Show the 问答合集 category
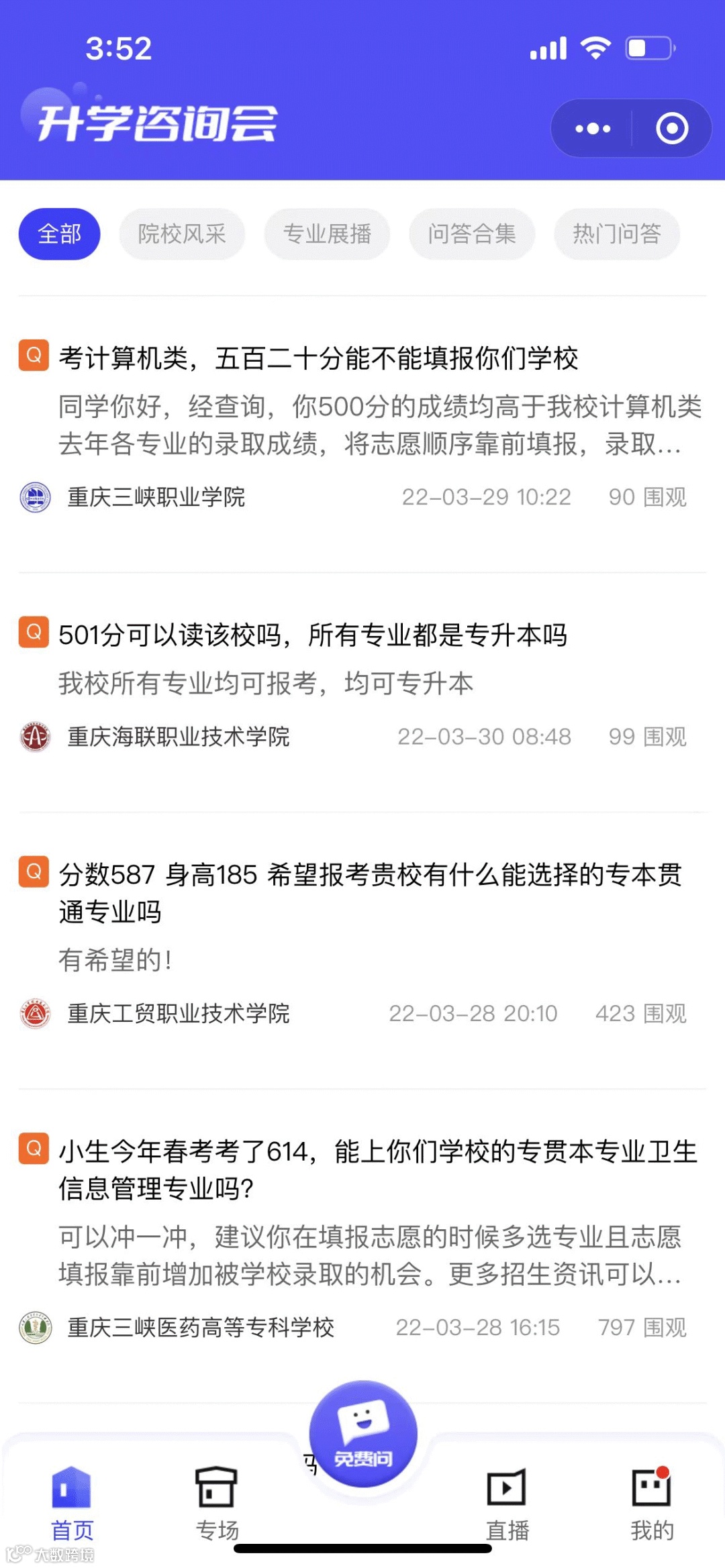725x1568 pixels. coord(472,234)
